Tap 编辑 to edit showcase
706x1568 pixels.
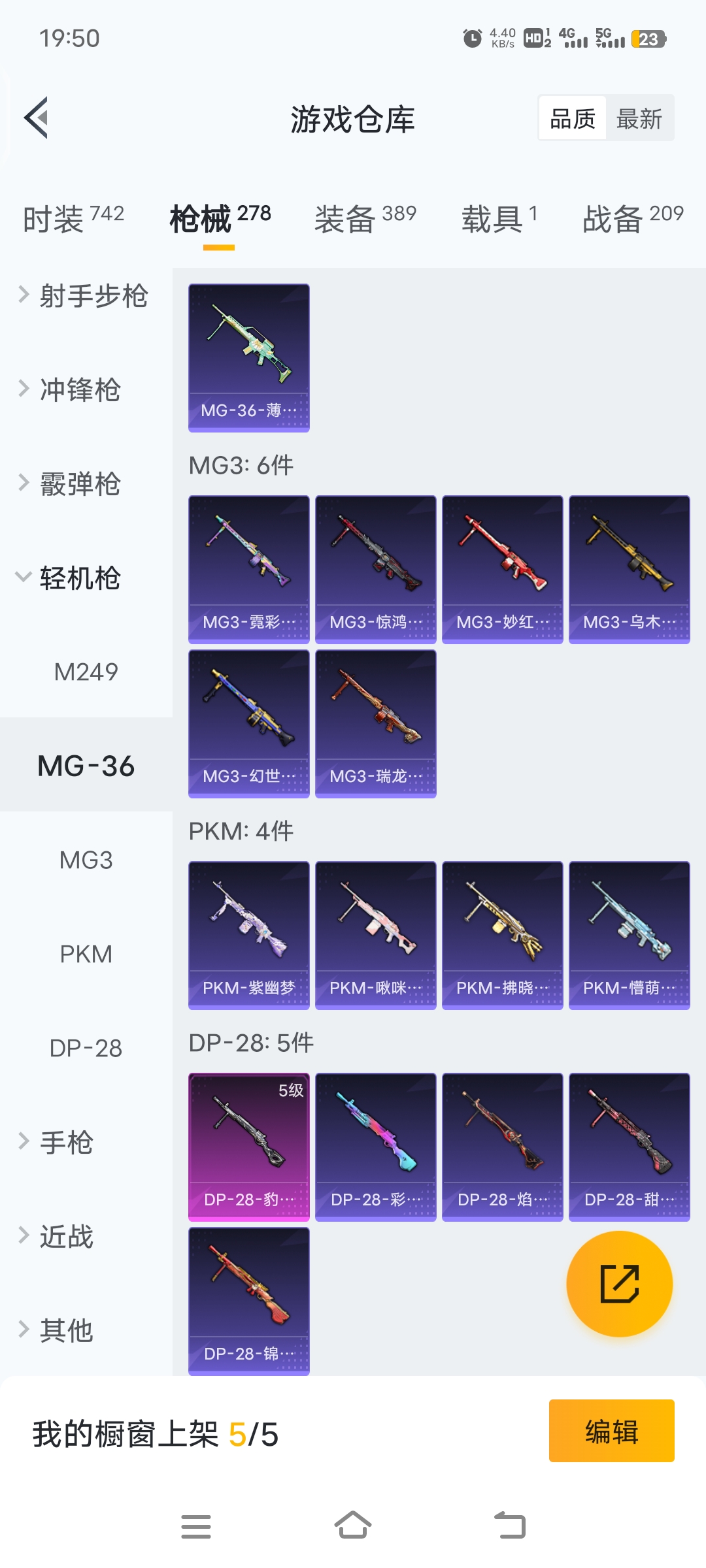coord(611,1431)
